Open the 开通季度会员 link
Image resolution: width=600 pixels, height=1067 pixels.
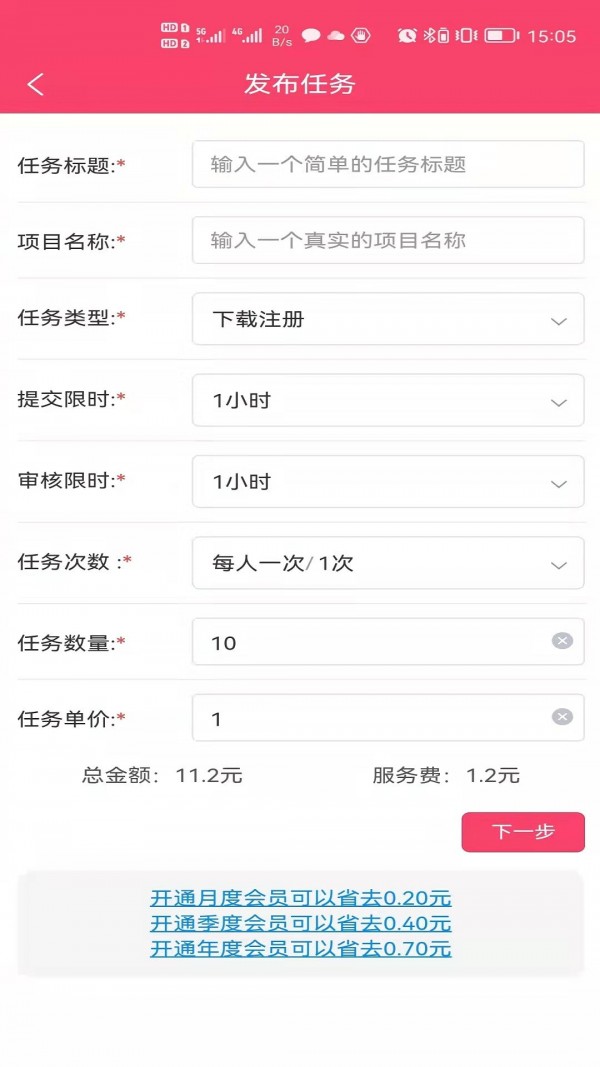click(300, 923)
